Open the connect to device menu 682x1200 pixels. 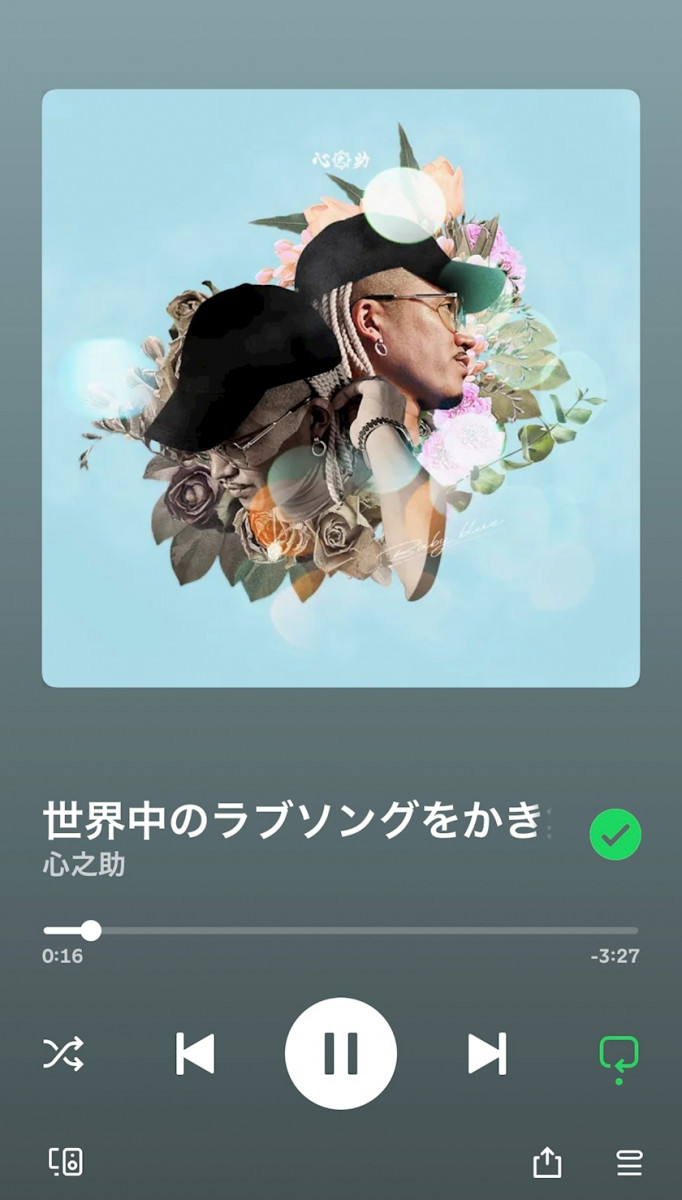click(x=66, y=1162)
